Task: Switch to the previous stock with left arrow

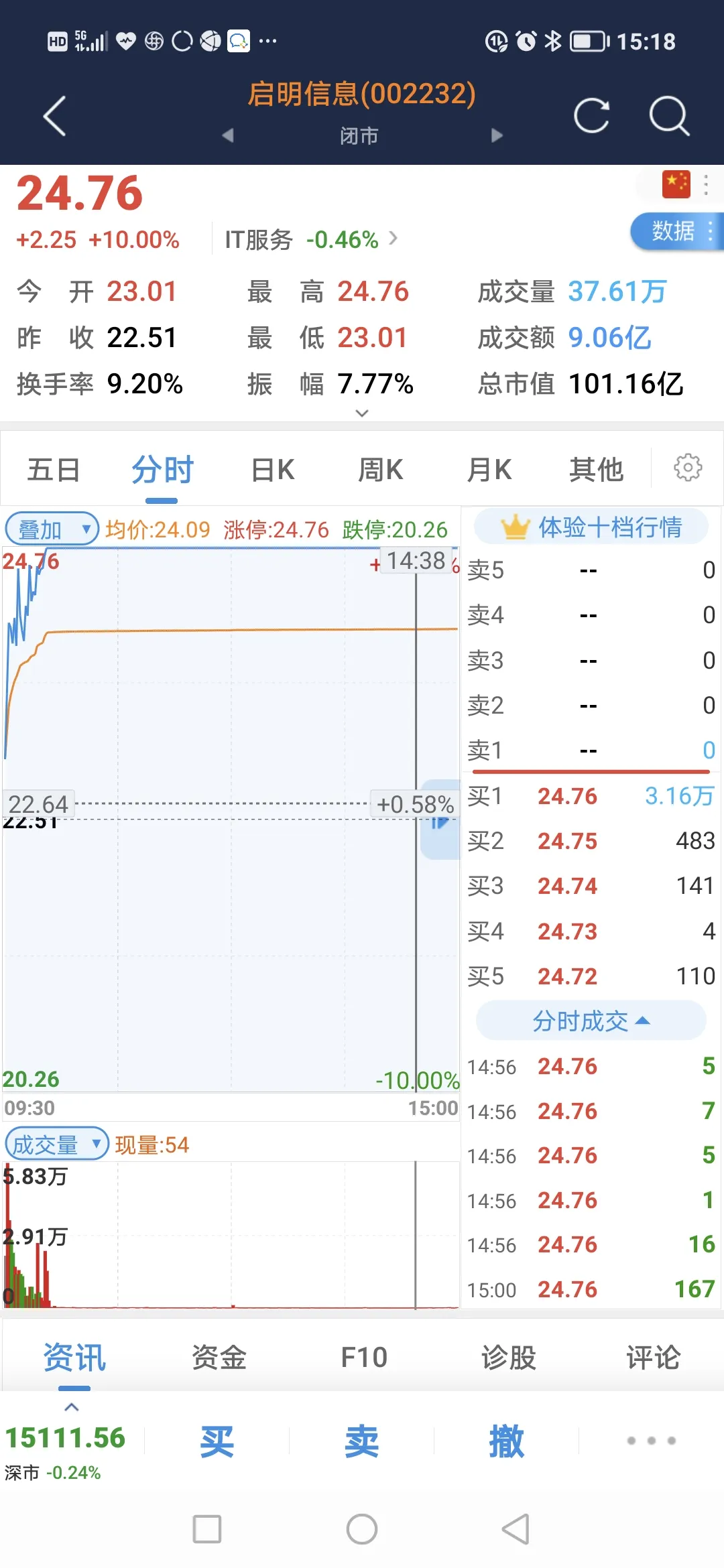Action: 228,135
